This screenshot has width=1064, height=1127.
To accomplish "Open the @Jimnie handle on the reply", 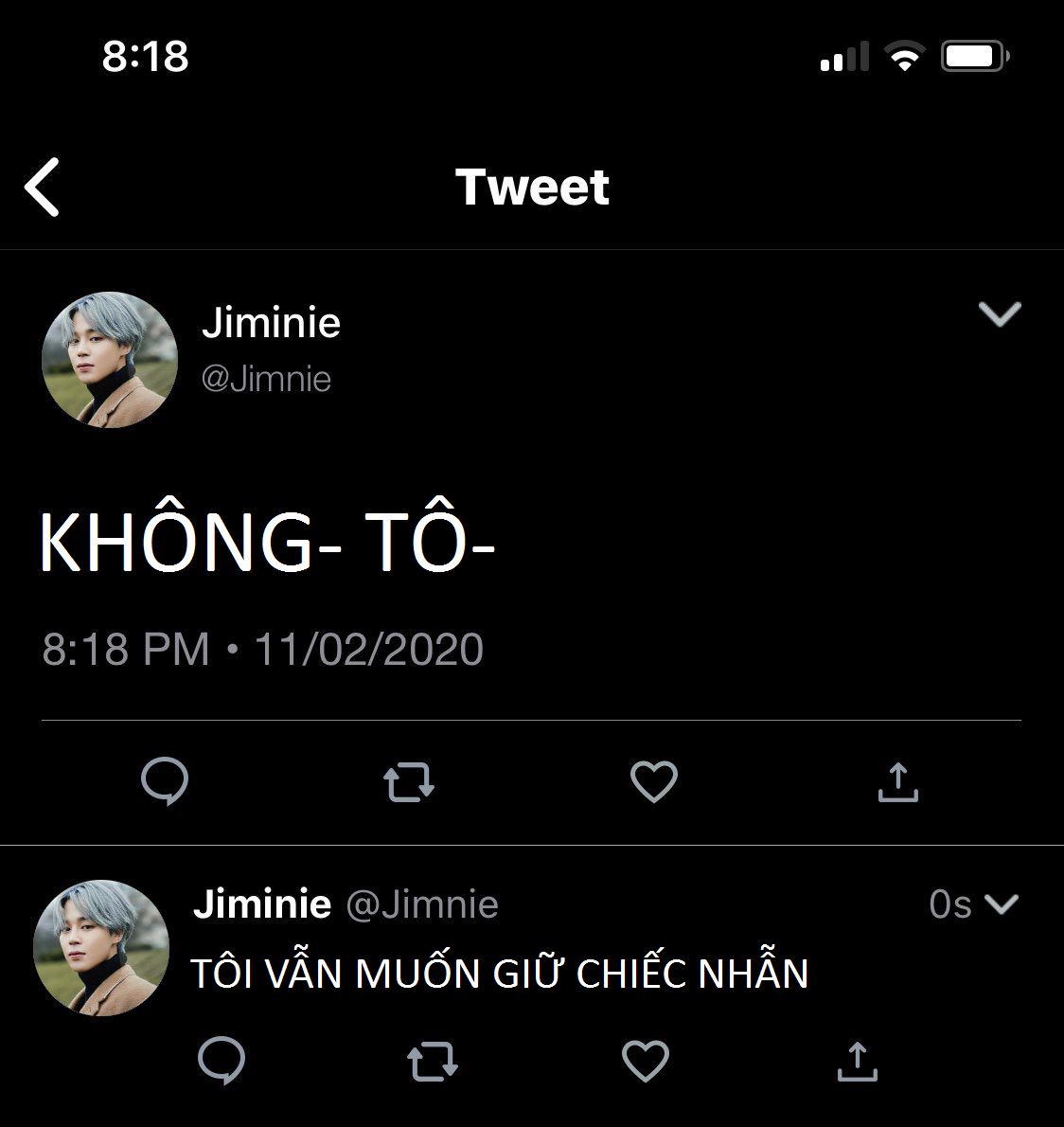I will click(x=422, y=904).
